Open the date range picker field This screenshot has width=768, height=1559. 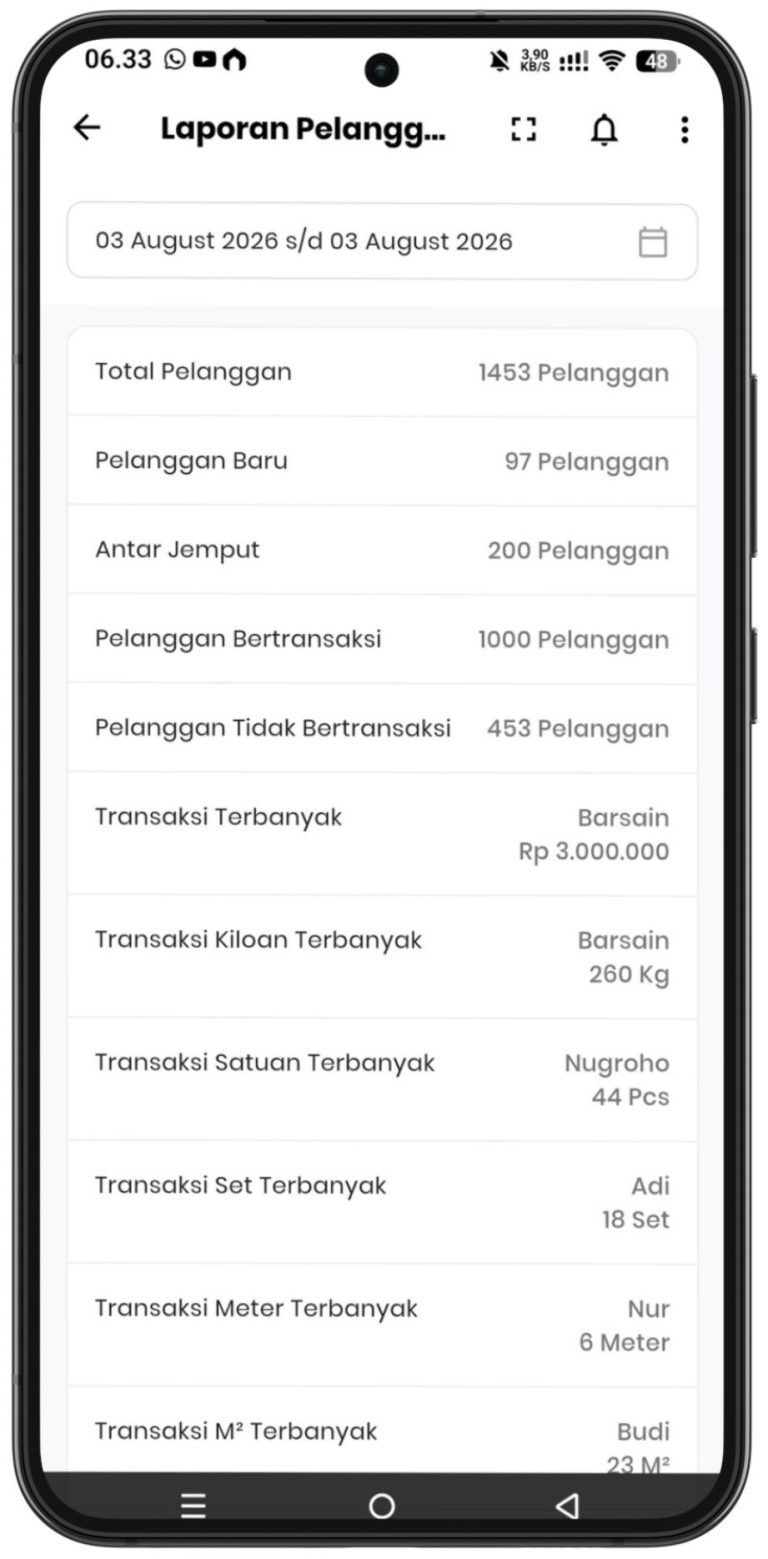[382, 241]
